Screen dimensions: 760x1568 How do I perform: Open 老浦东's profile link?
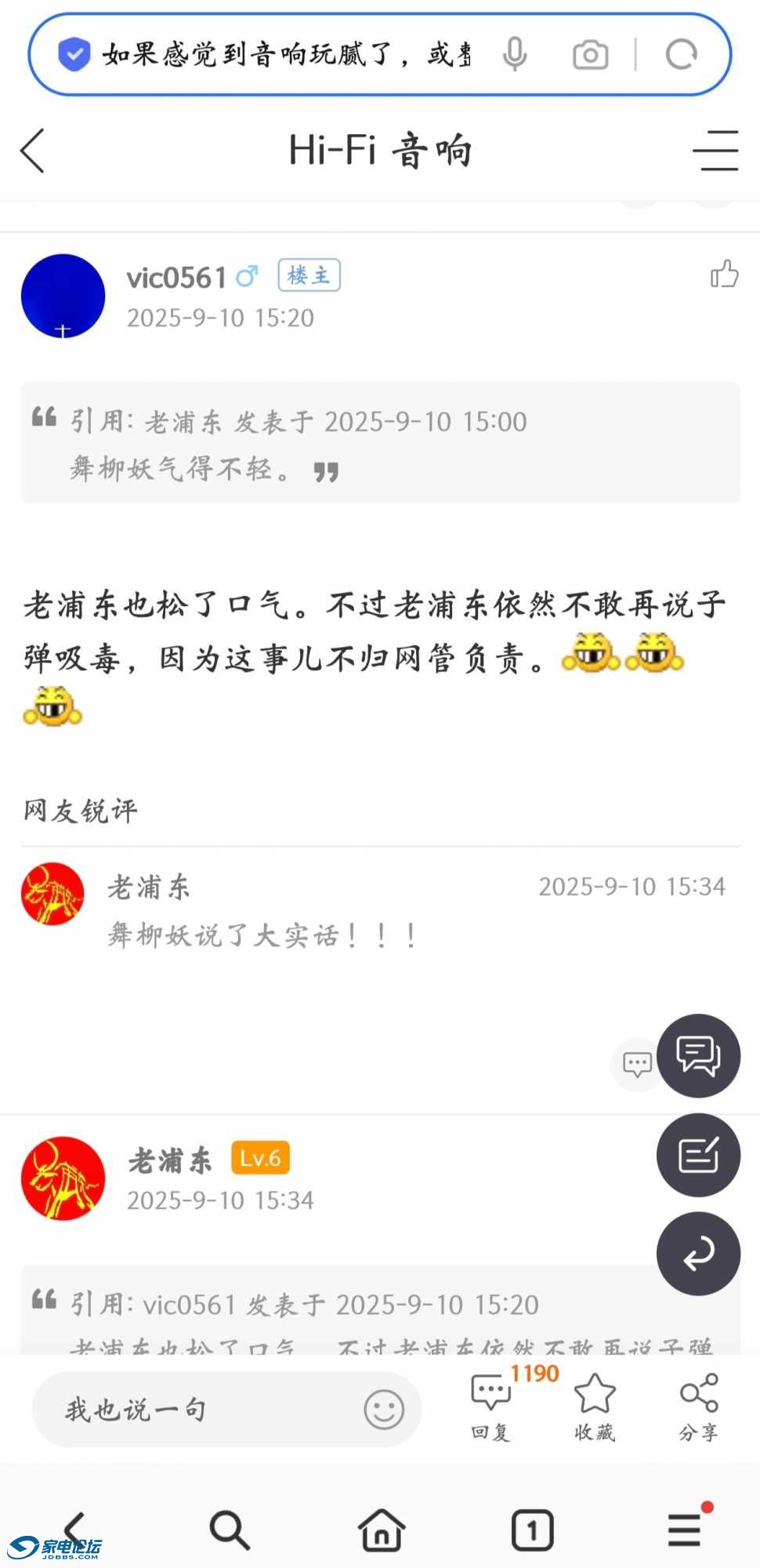click(171, 1160)
